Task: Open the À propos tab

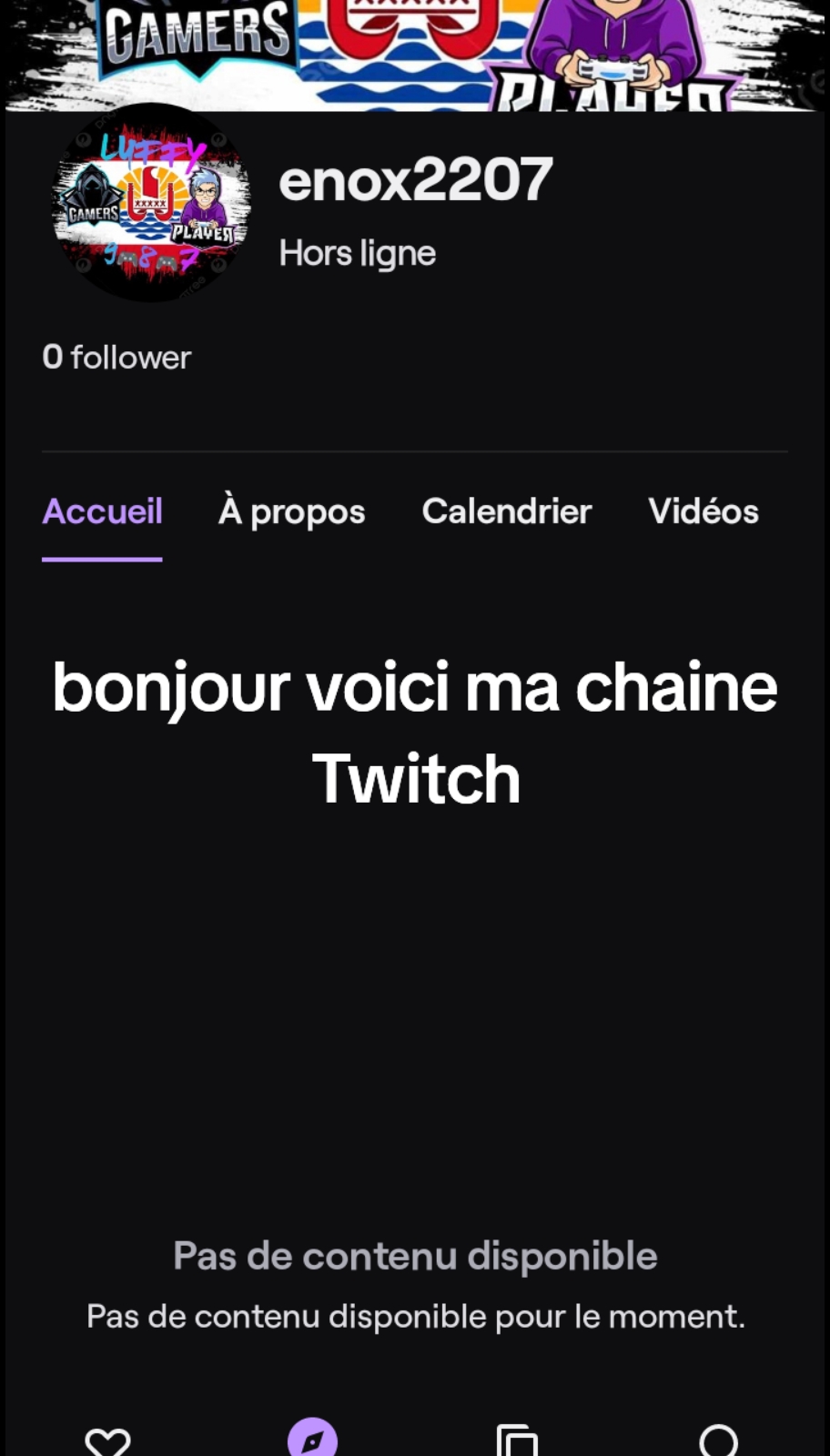Action: point(291,511)
